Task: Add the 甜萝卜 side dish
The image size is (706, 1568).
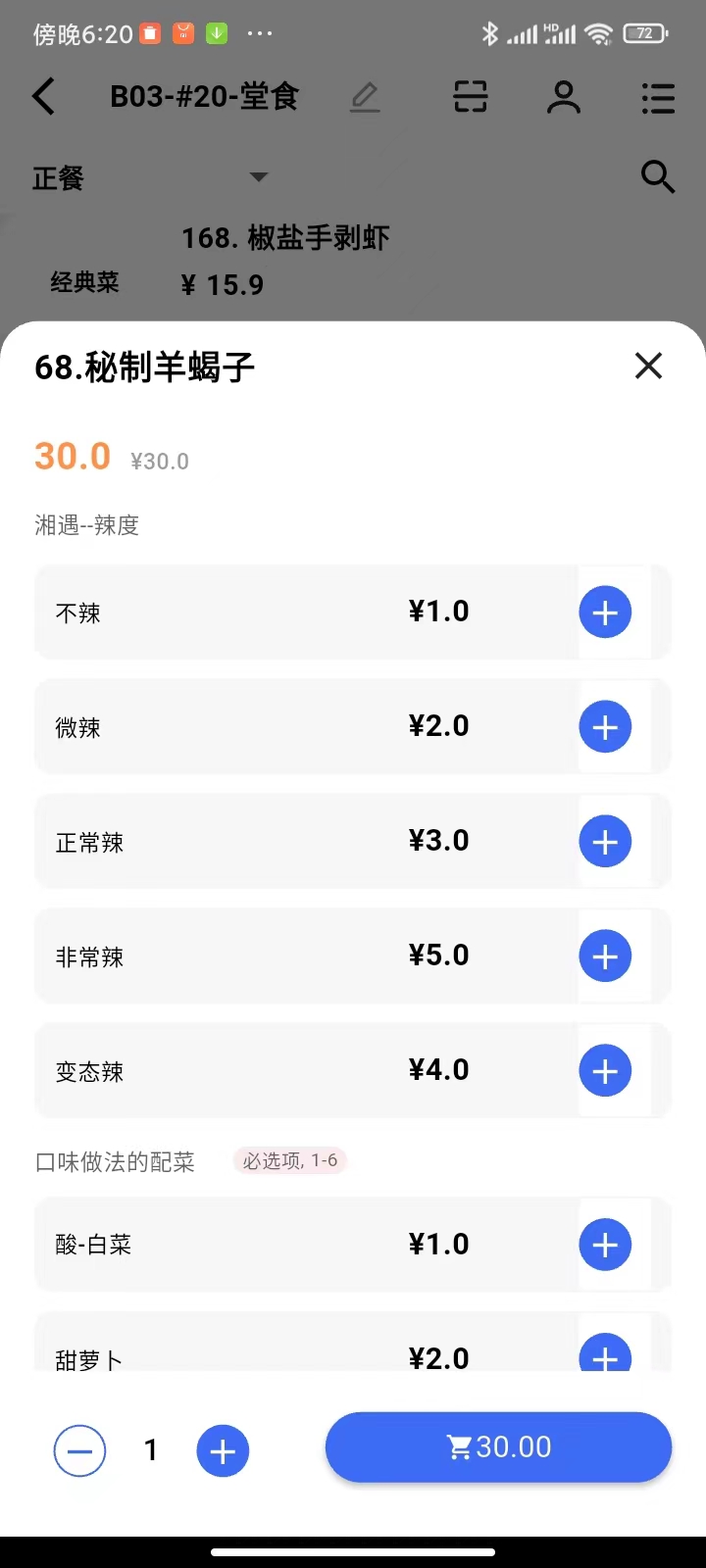Action: 605,1354
